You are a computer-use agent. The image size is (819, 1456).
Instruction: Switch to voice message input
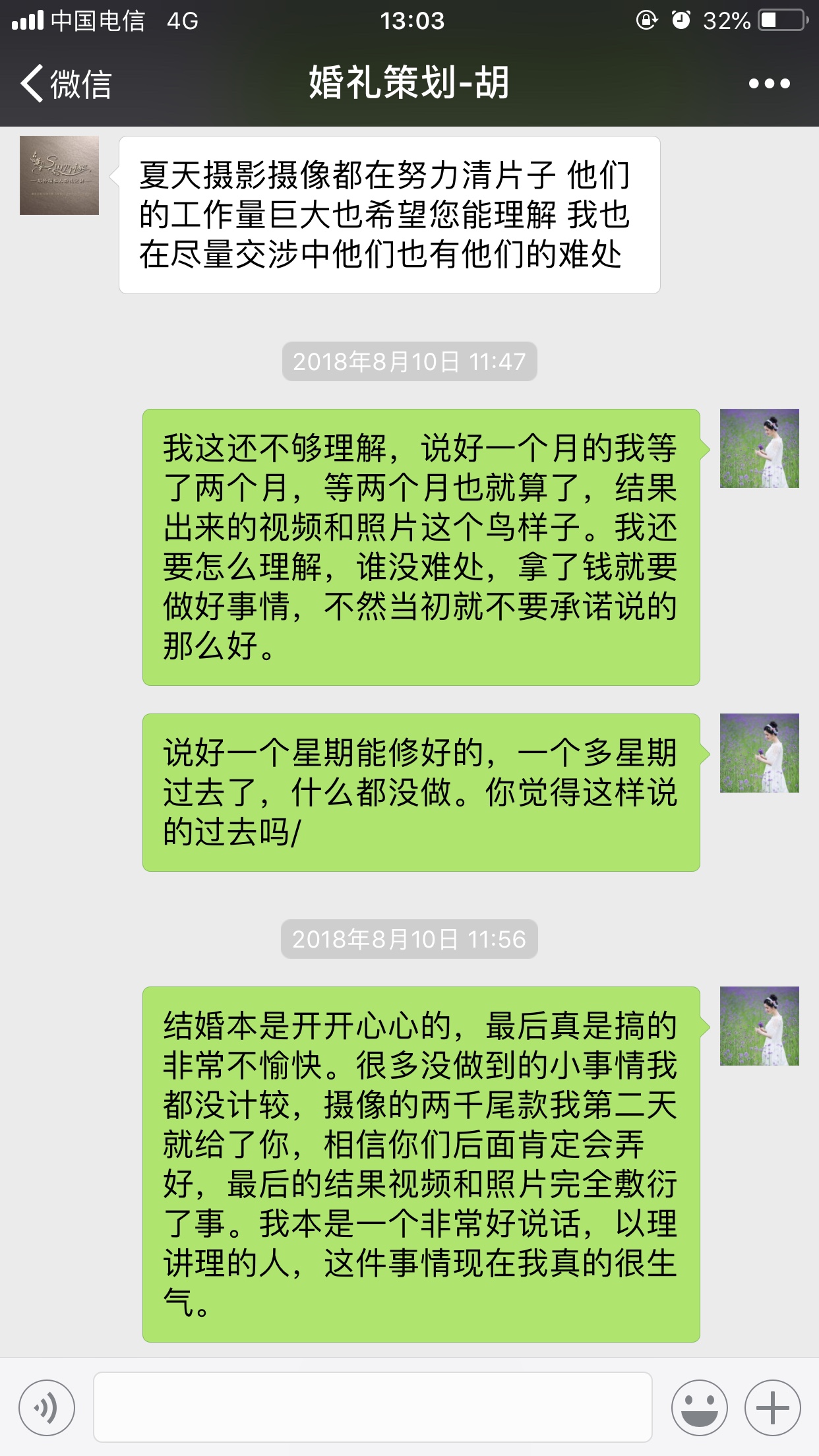point(47,1407)
